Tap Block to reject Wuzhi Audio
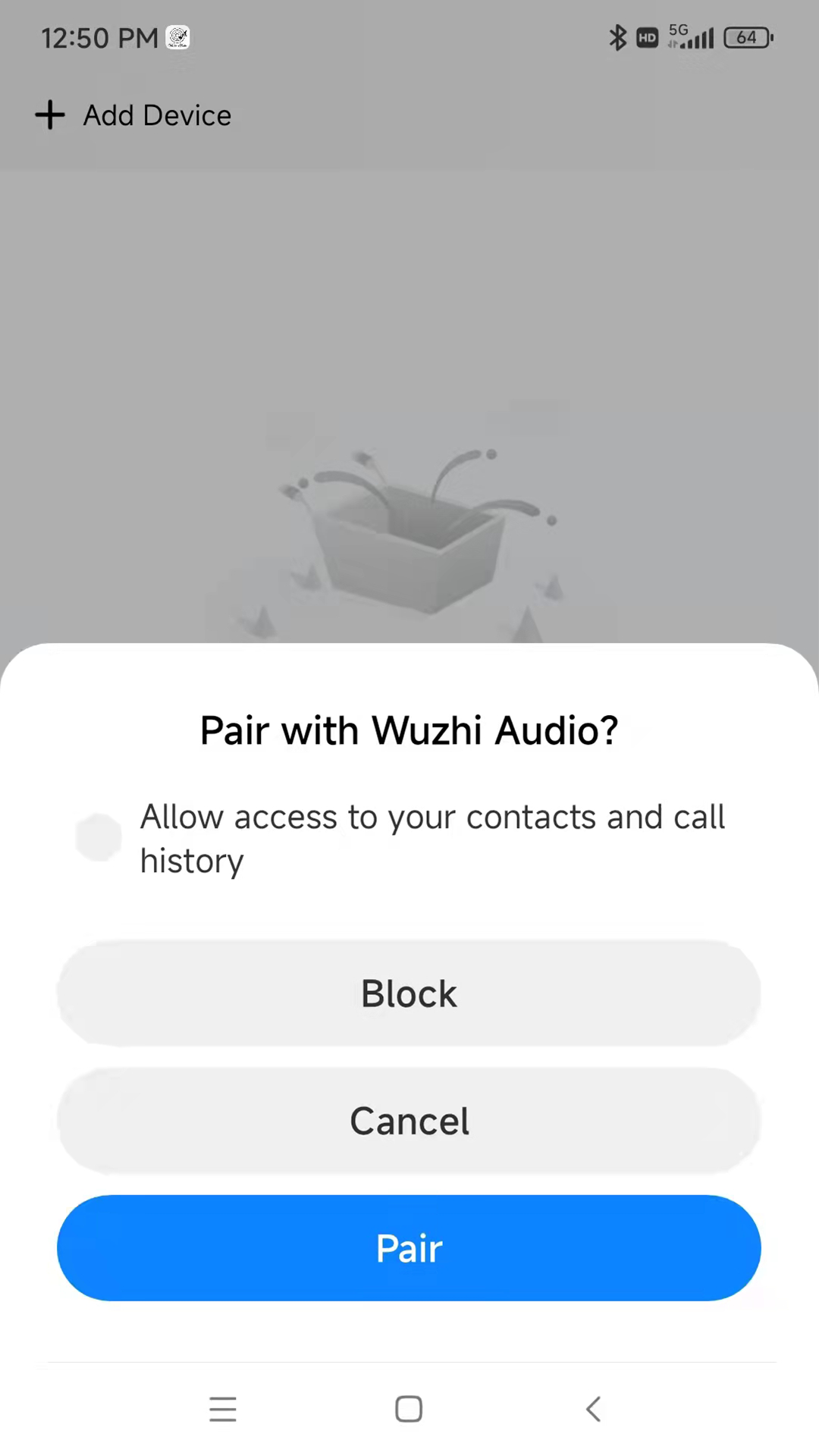The image size is (819, 1456). tap(409, 993)
